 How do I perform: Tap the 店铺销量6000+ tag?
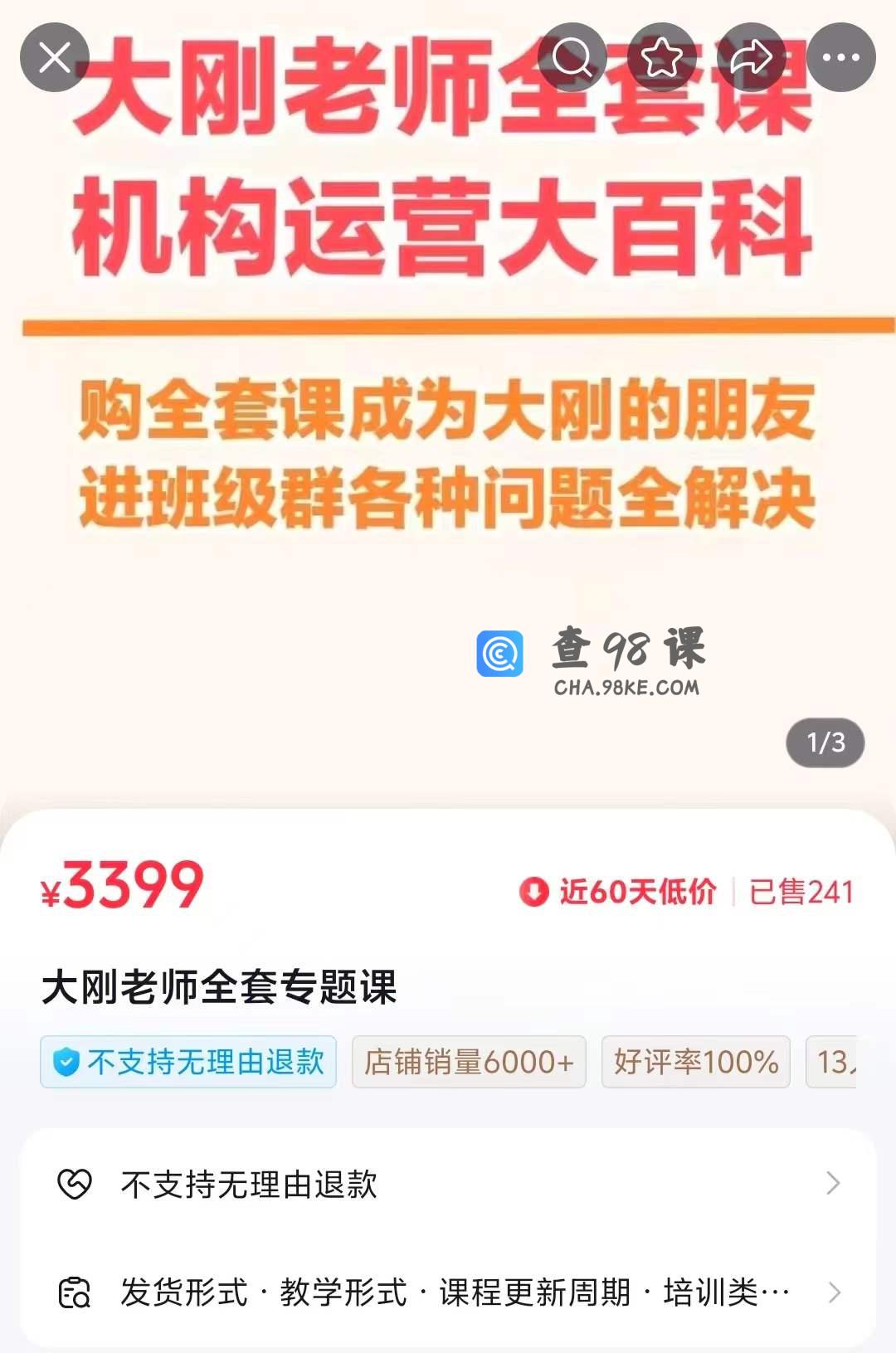tap(469, 1061)
